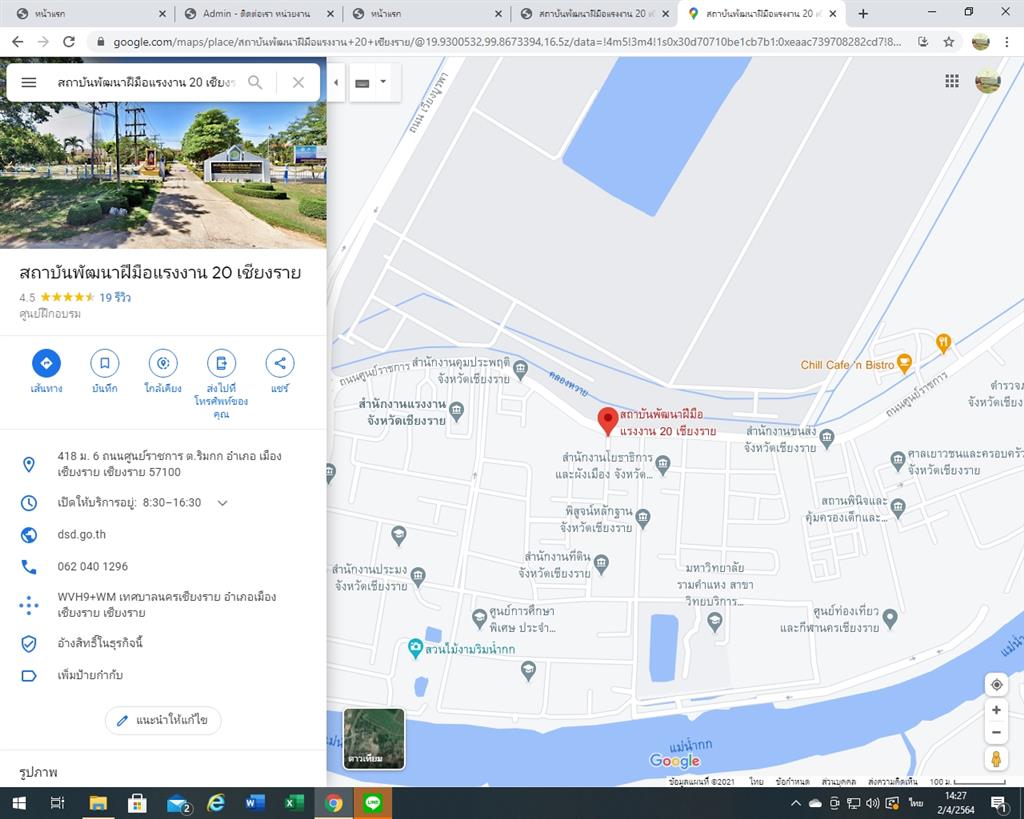Expand the opening hours dropdown

click(223, 503)
